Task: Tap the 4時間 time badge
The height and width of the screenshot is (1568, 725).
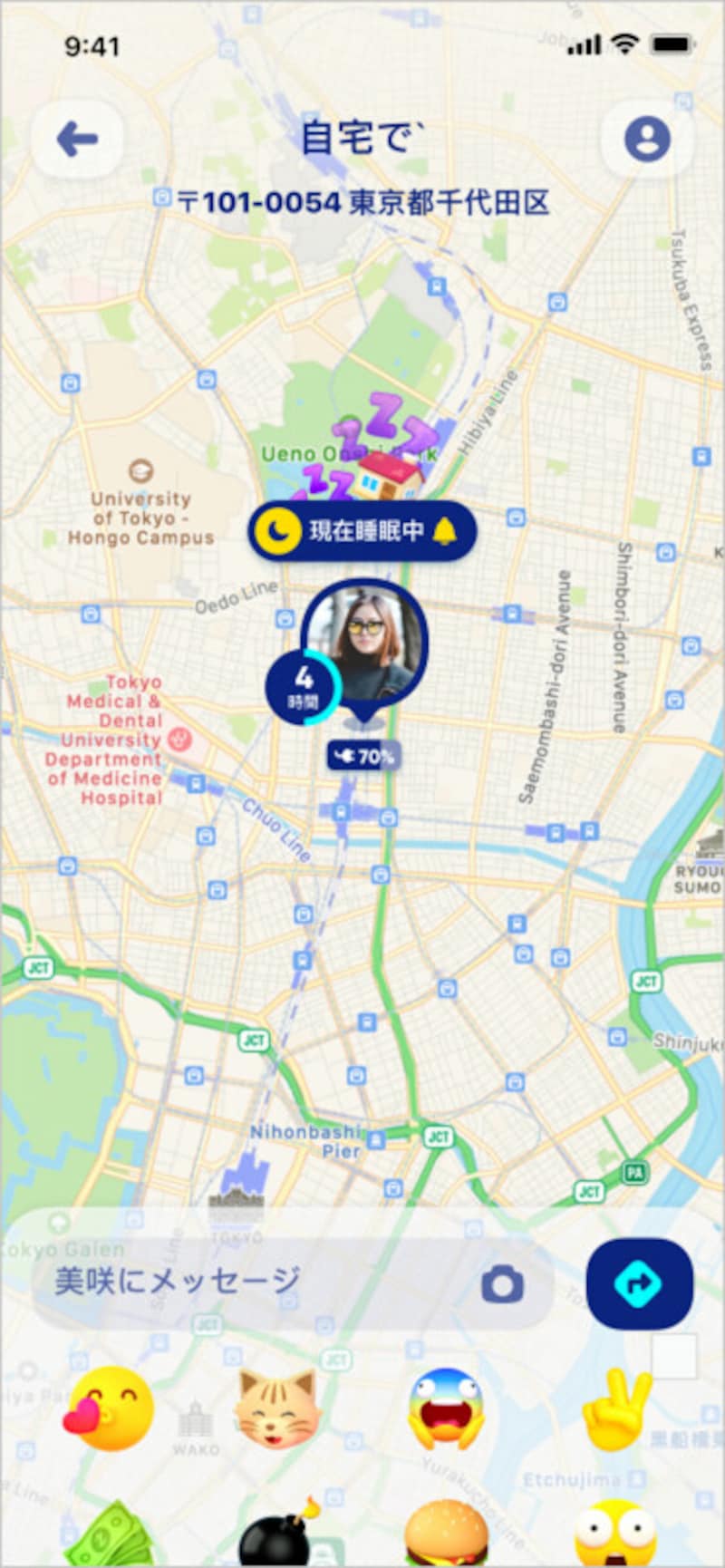Action: click(x=302, y=686)
